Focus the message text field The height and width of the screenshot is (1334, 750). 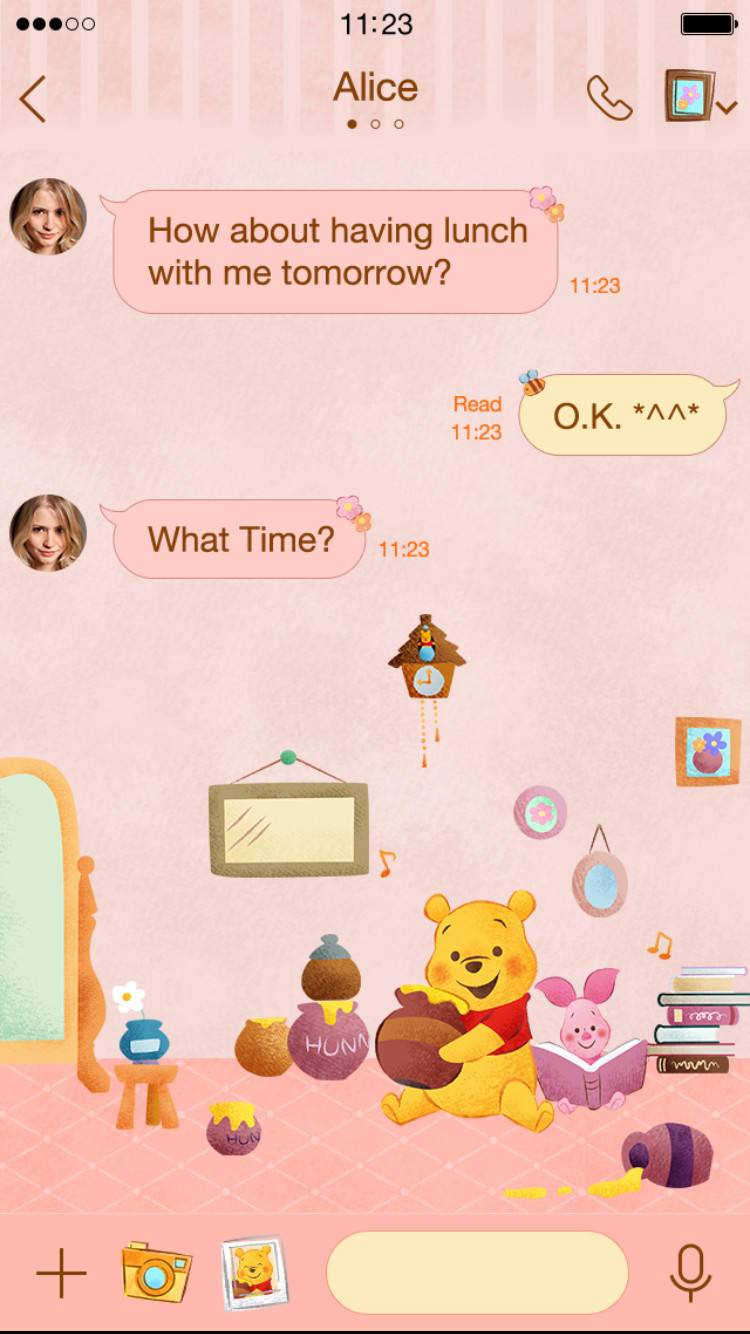click(x=477, y=1273)
